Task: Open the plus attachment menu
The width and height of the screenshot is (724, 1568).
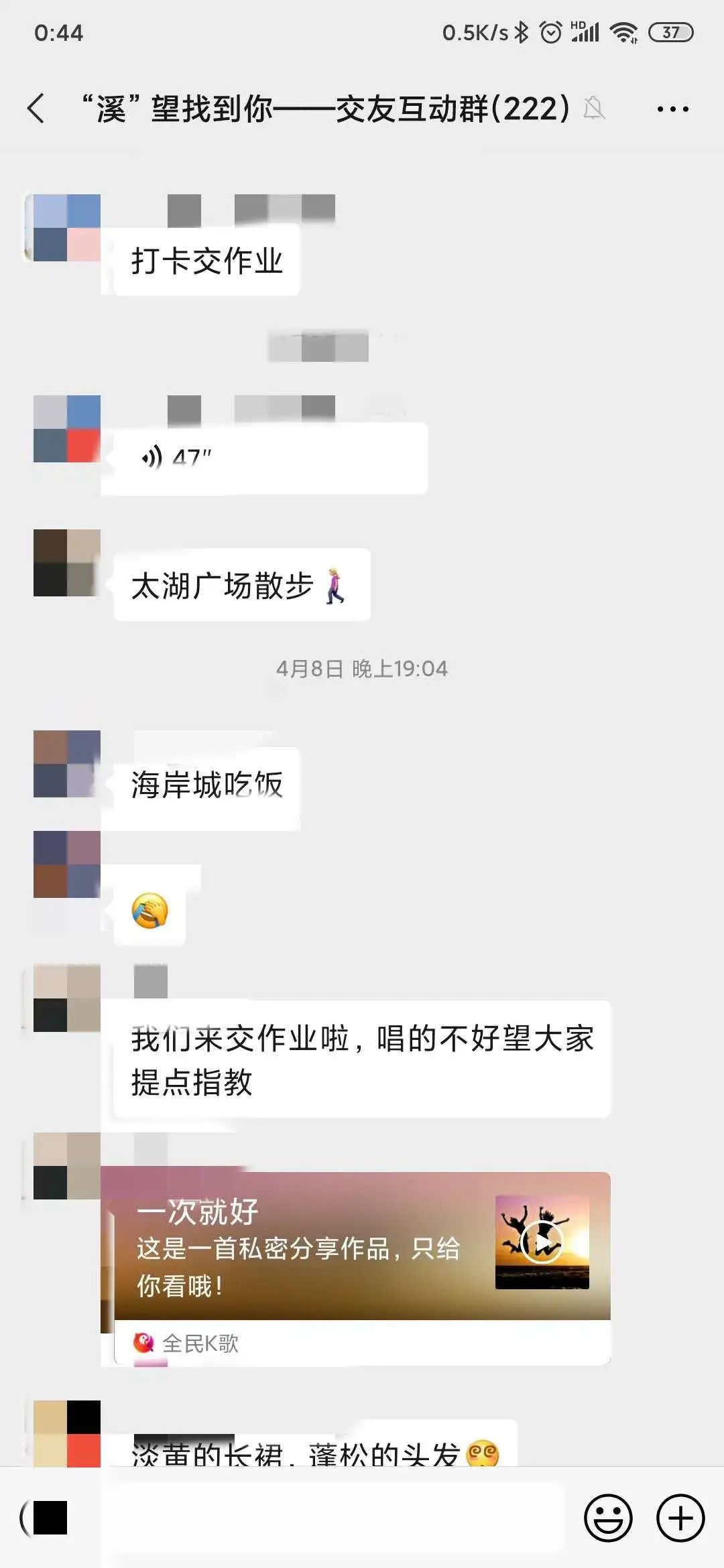Action: [680, 1518]
